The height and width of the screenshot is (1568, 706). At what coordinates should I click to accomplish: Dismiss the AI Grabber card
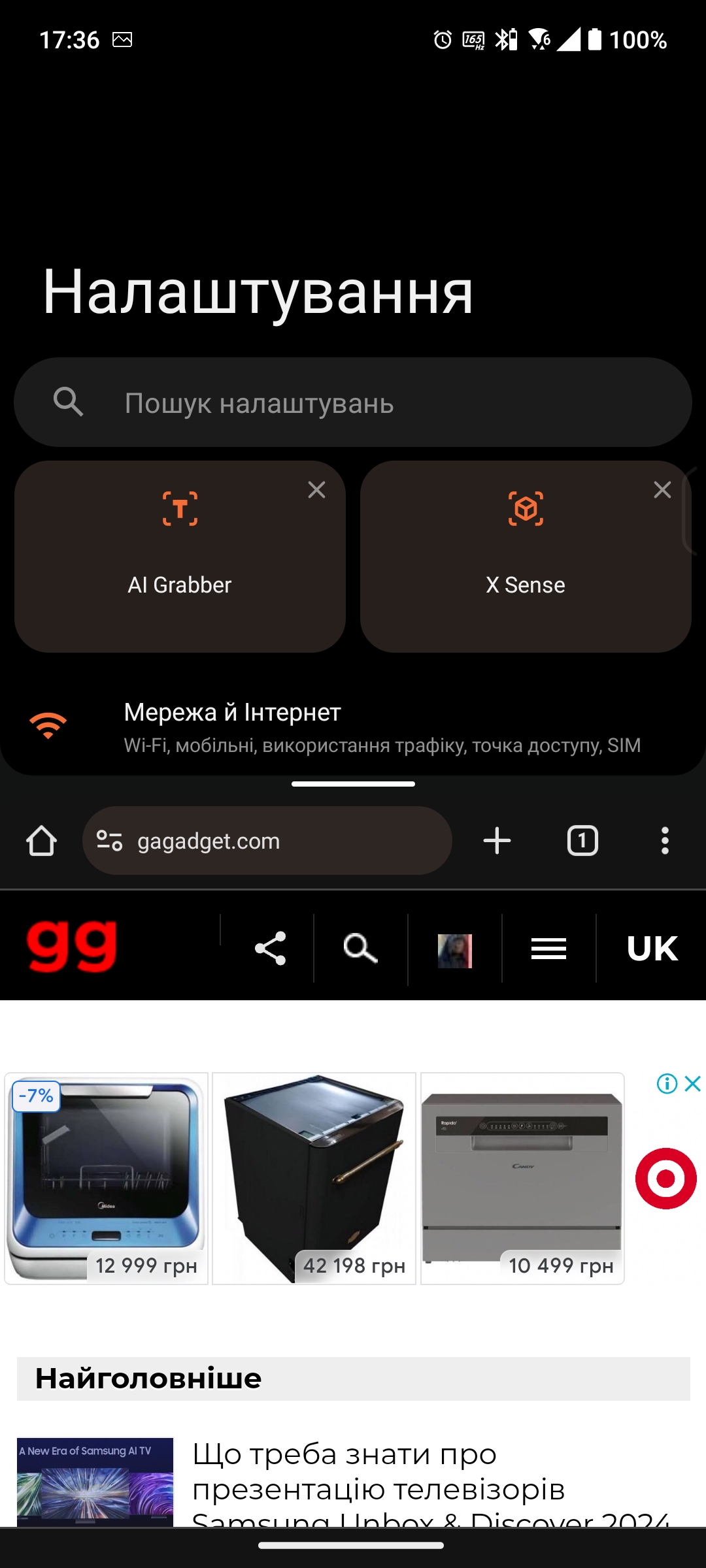pos(316,490)
